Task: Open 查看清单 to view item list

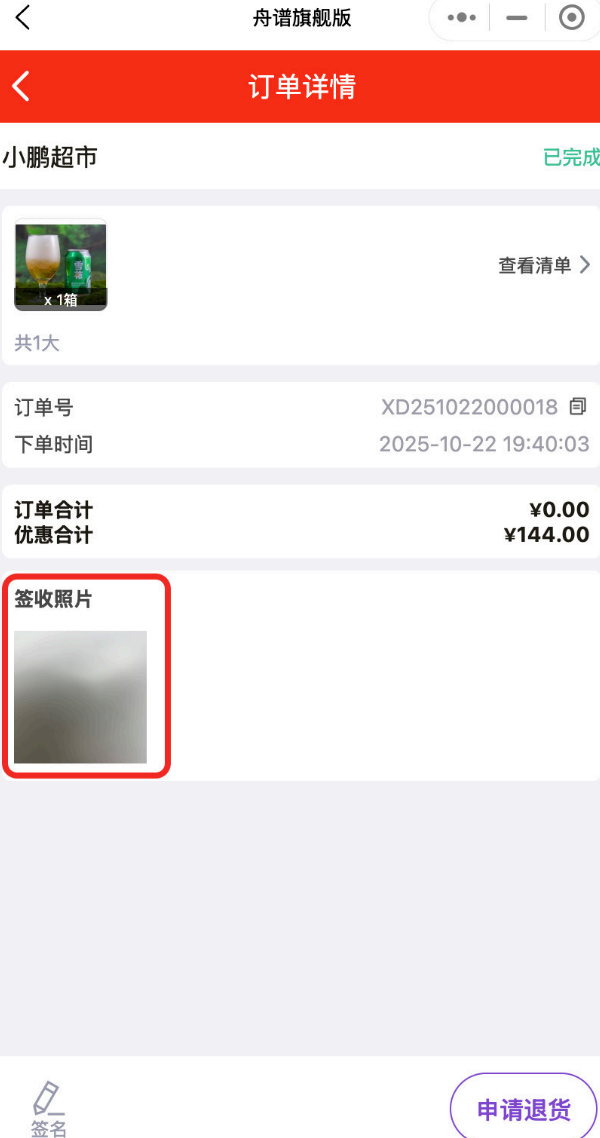Action: tap(544, 265)
